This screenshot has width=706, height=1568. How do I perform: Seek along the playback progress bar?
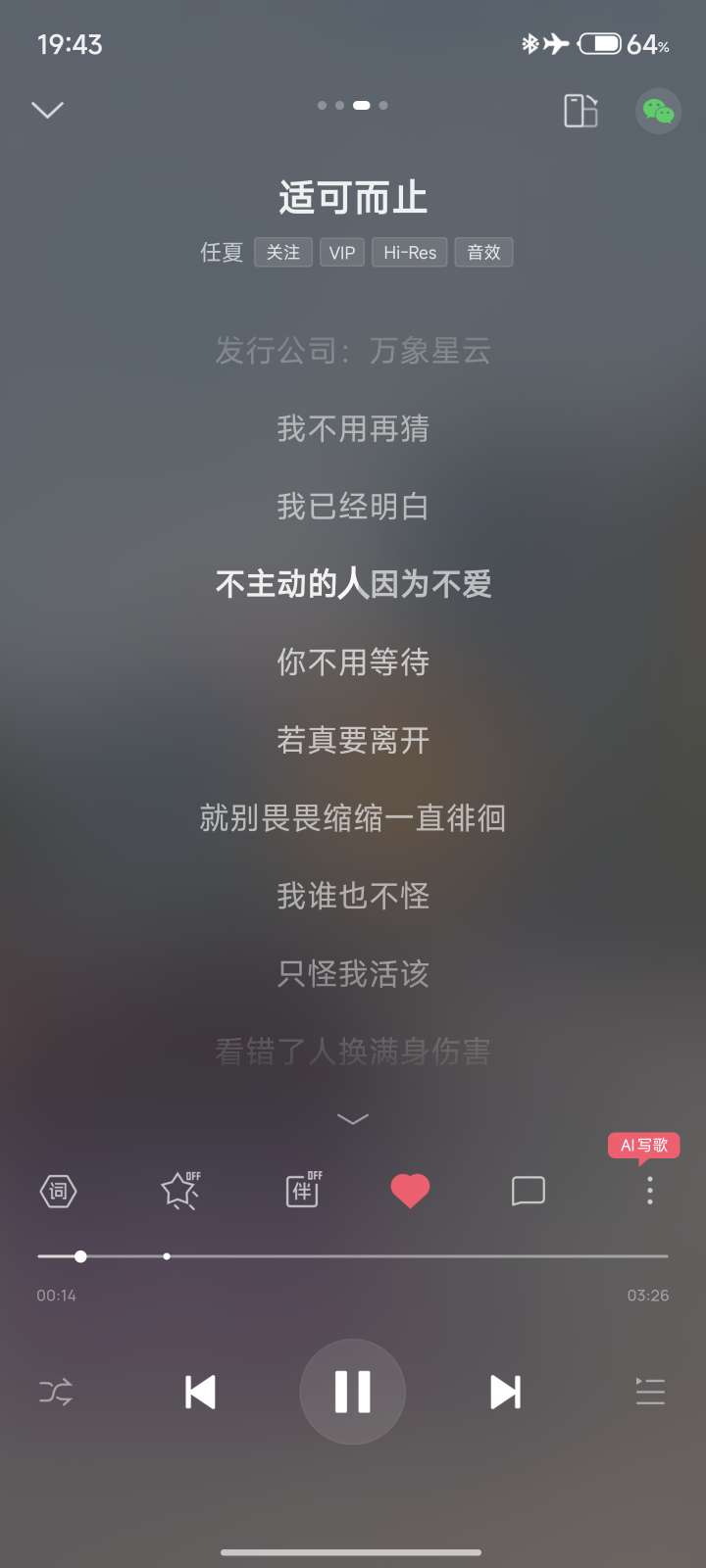pos(353,1255)
